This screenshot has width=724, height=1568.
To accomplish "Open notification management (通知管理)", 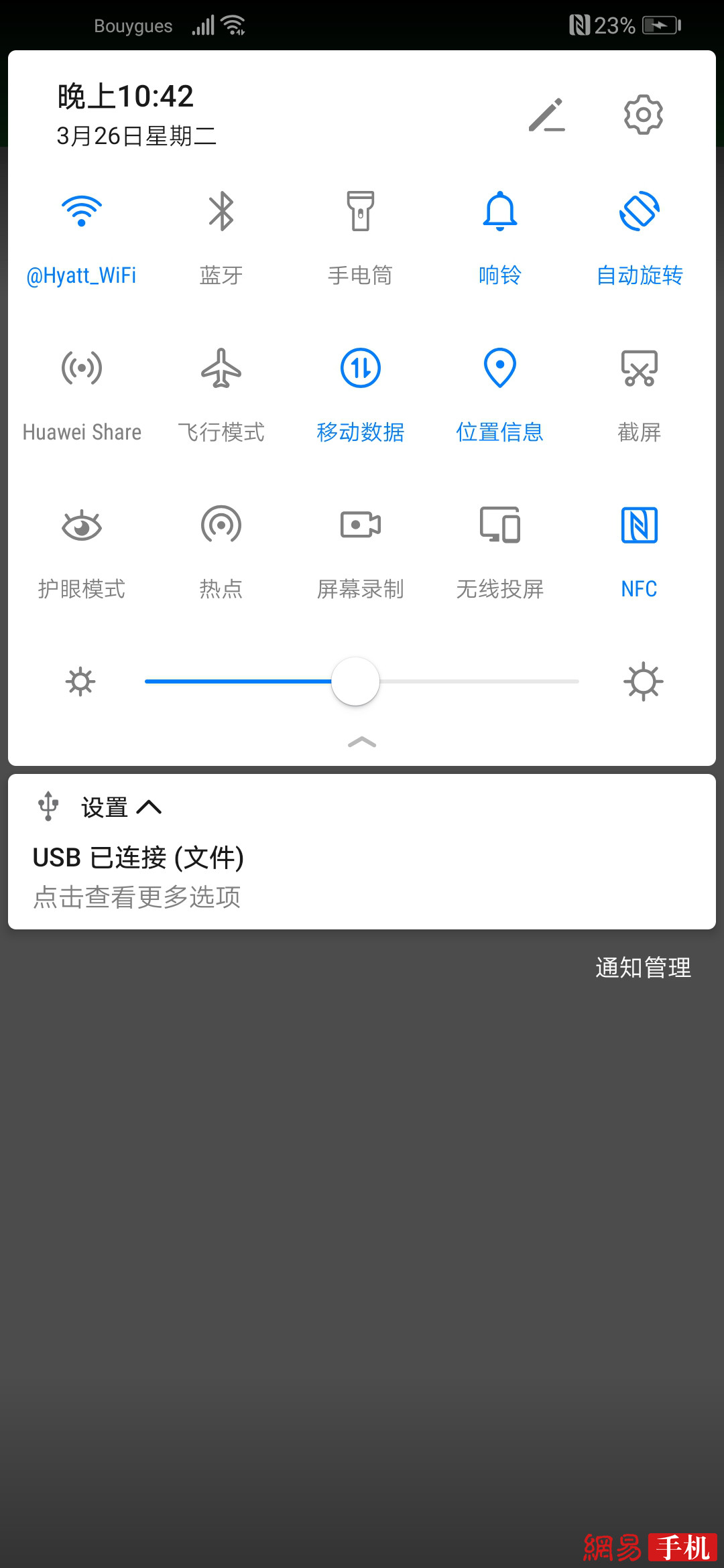I will pos(643,968).
